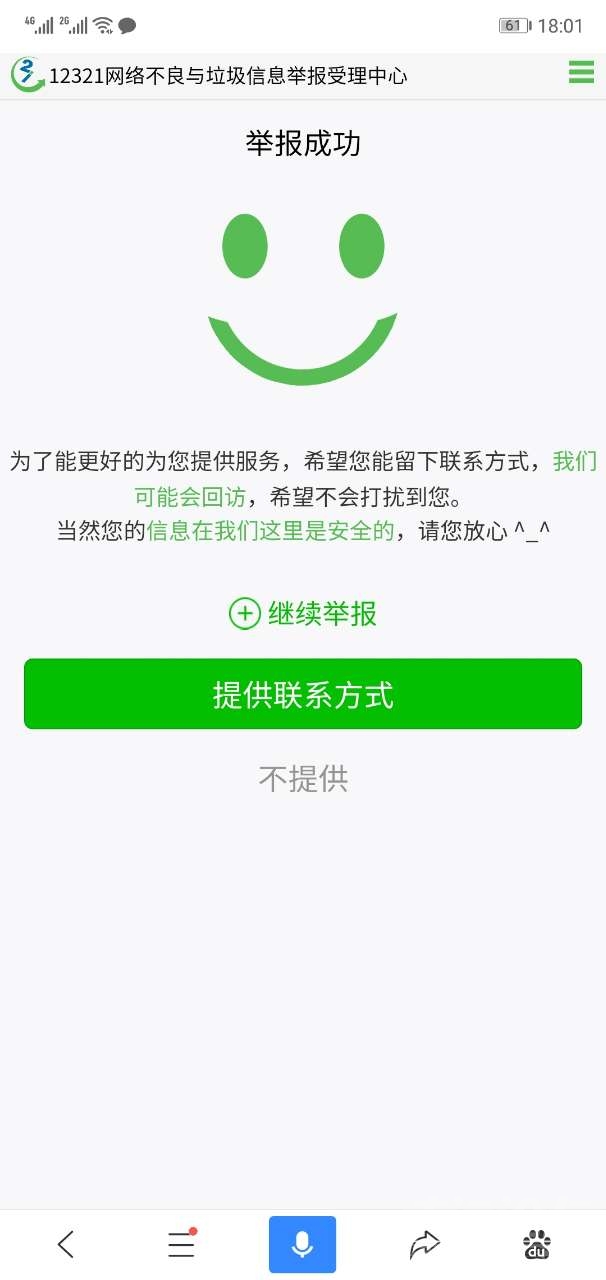Image resolution: width=606 pixels, height=1280 pixels.
Task: Open Baidu home via the paw icon
Action: (x=537, y=1244)
